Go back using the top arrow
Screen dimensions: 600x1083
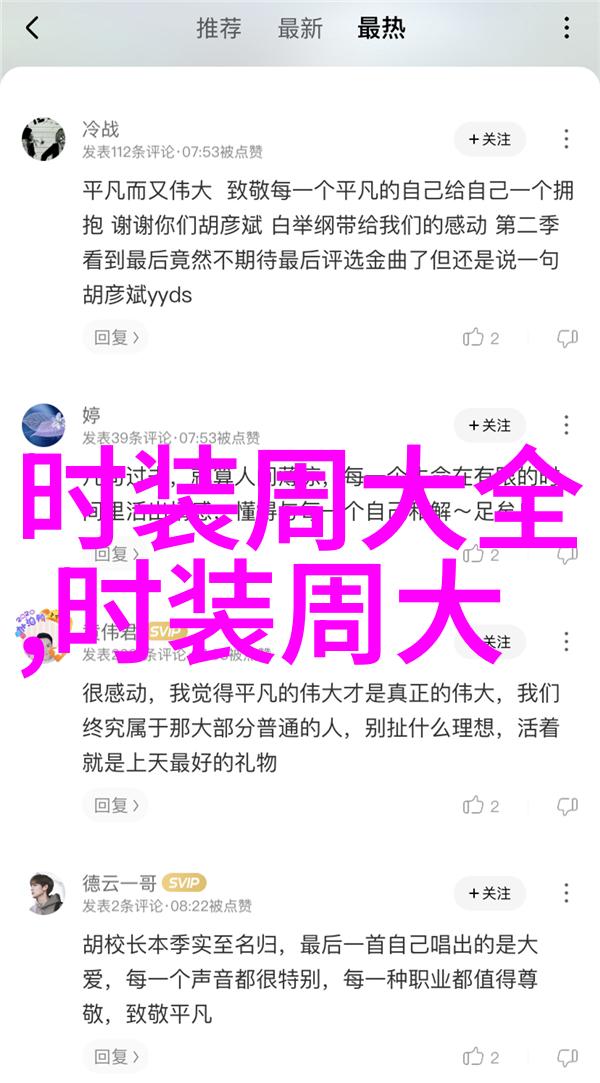click(32, 29)
